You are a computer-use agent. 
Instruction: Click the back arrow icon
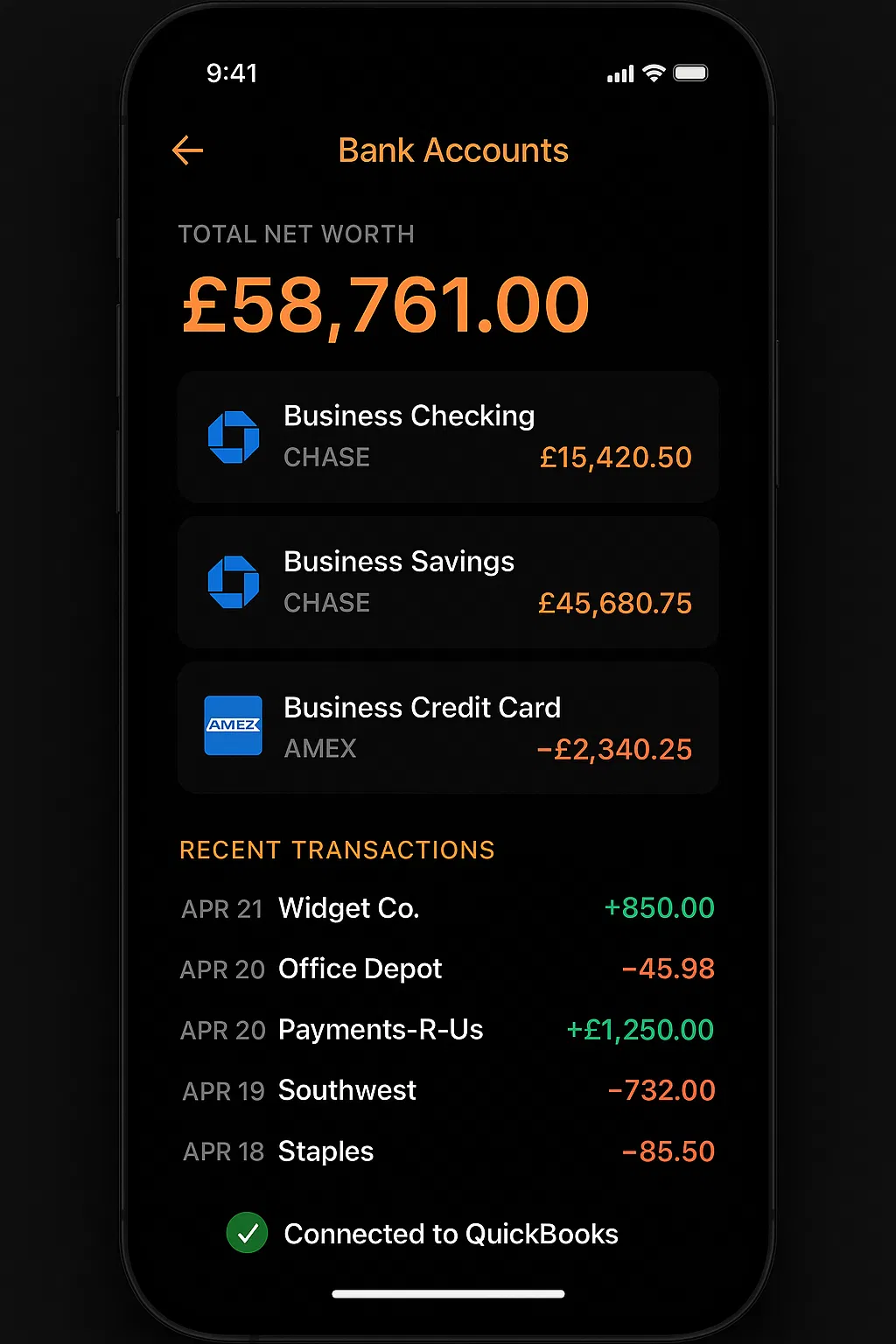click(186, 150)
